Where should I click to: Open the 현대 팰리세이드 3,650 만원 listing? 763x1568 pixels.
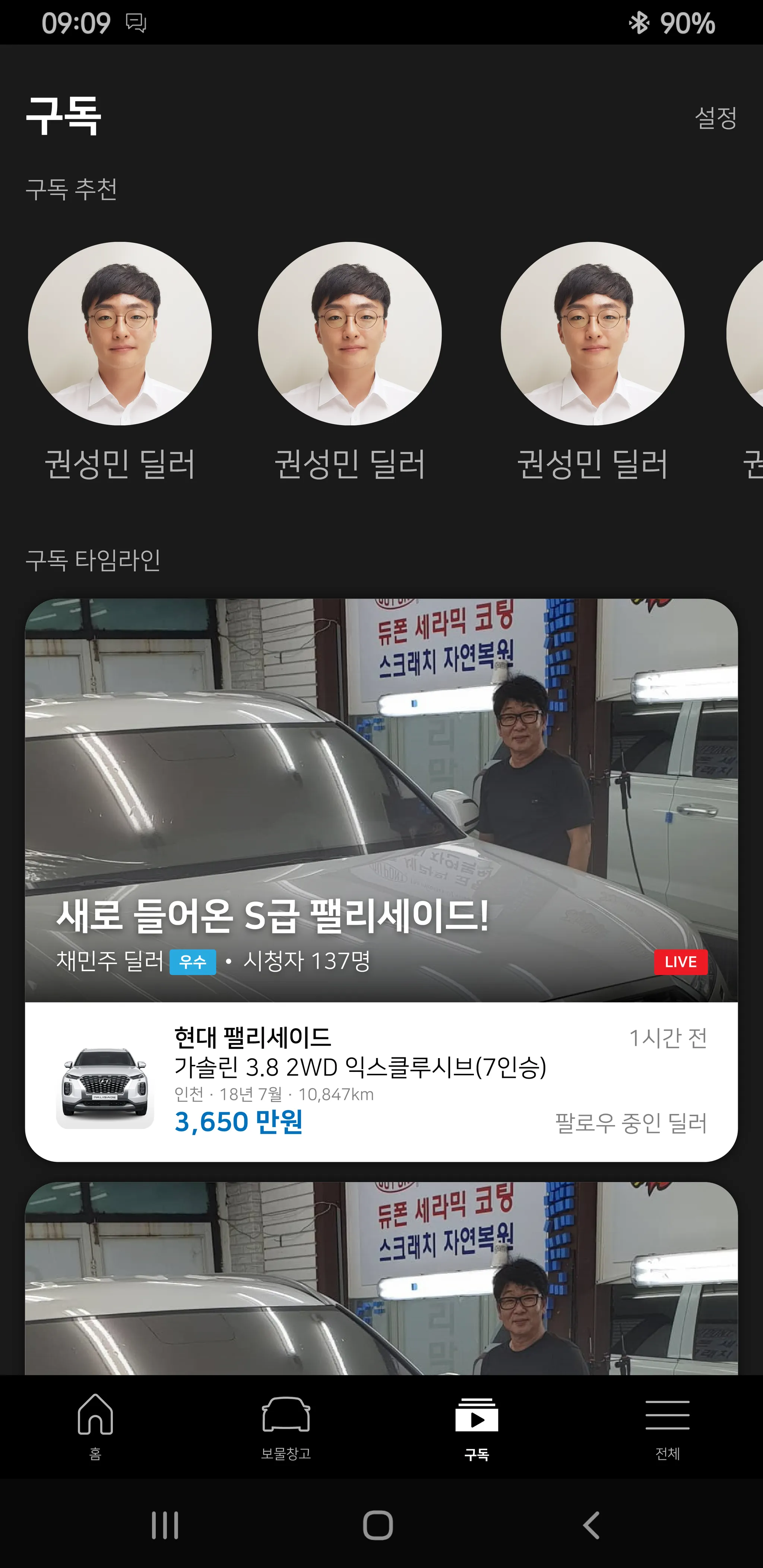click(x=381, y=1081)
